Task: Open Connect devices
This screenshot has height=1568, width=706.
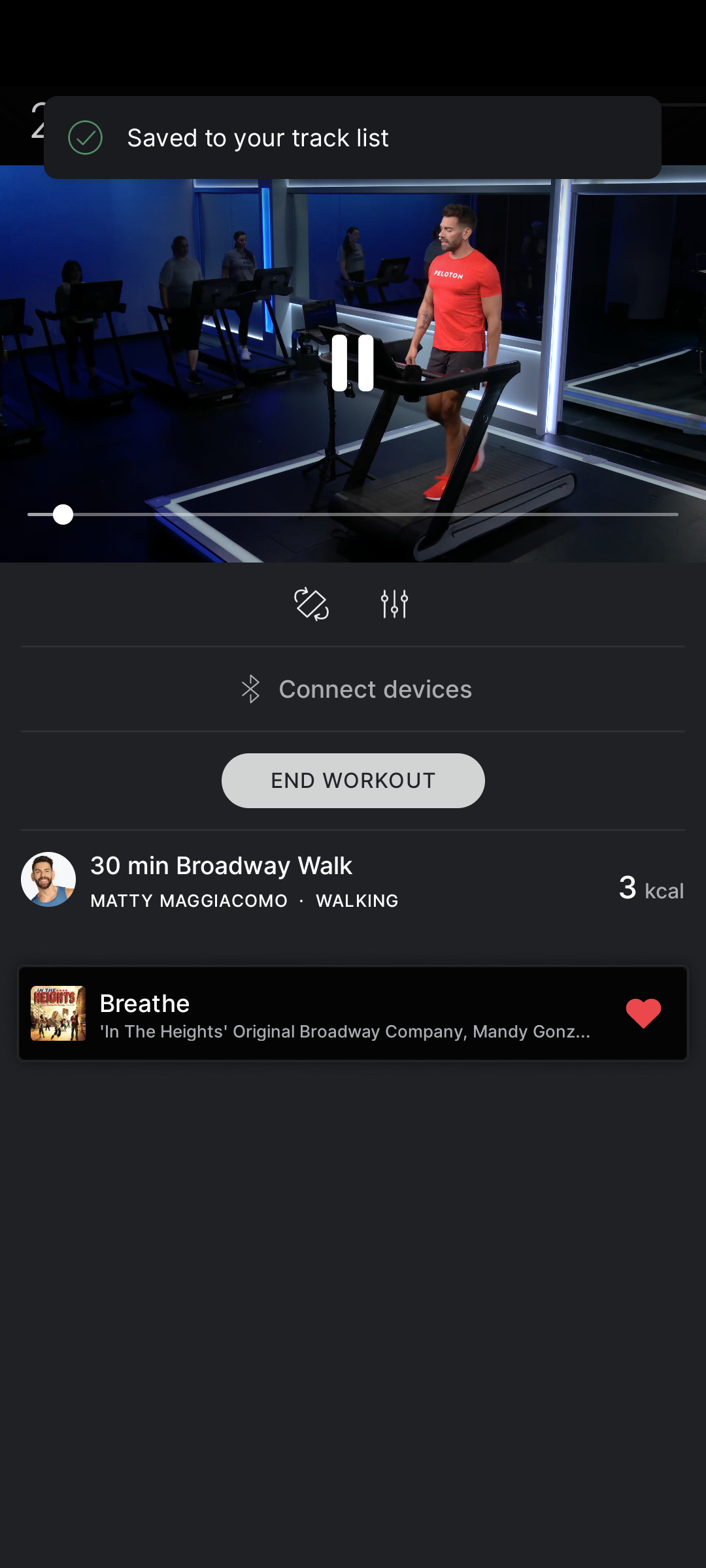Action: pos(356,689)
